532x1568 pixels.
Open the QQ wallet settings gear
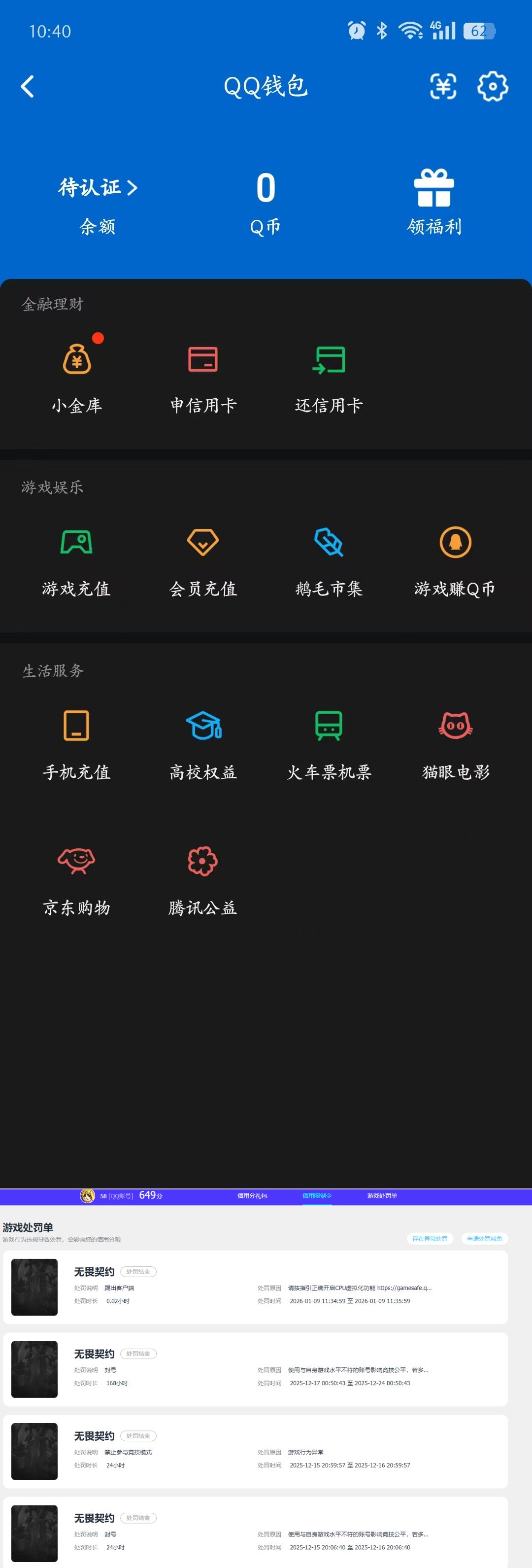[493, 86]
